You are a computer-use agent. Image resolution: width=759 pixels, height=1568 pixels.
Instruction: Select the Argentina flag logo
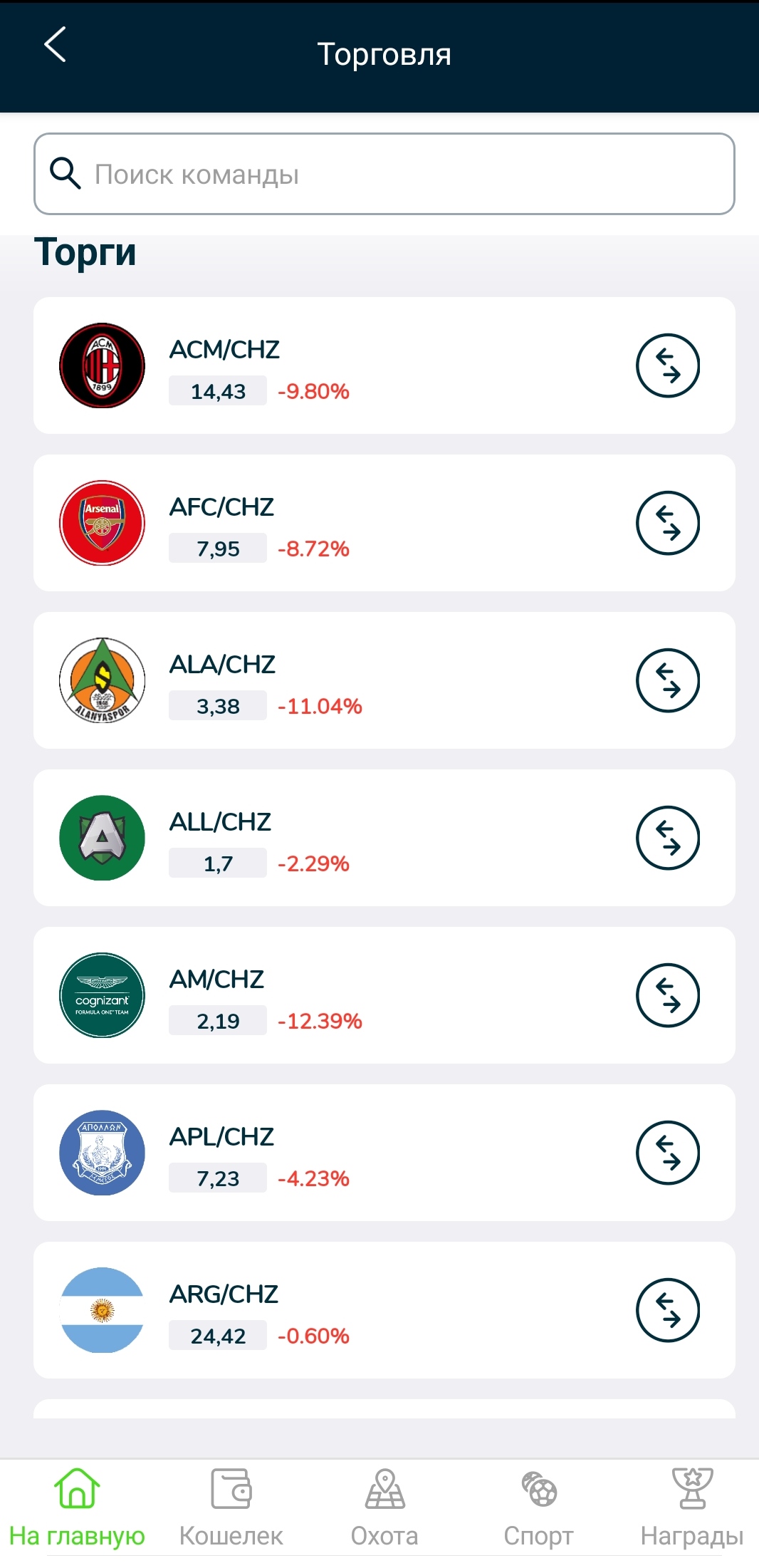[x=102, y=1309]
